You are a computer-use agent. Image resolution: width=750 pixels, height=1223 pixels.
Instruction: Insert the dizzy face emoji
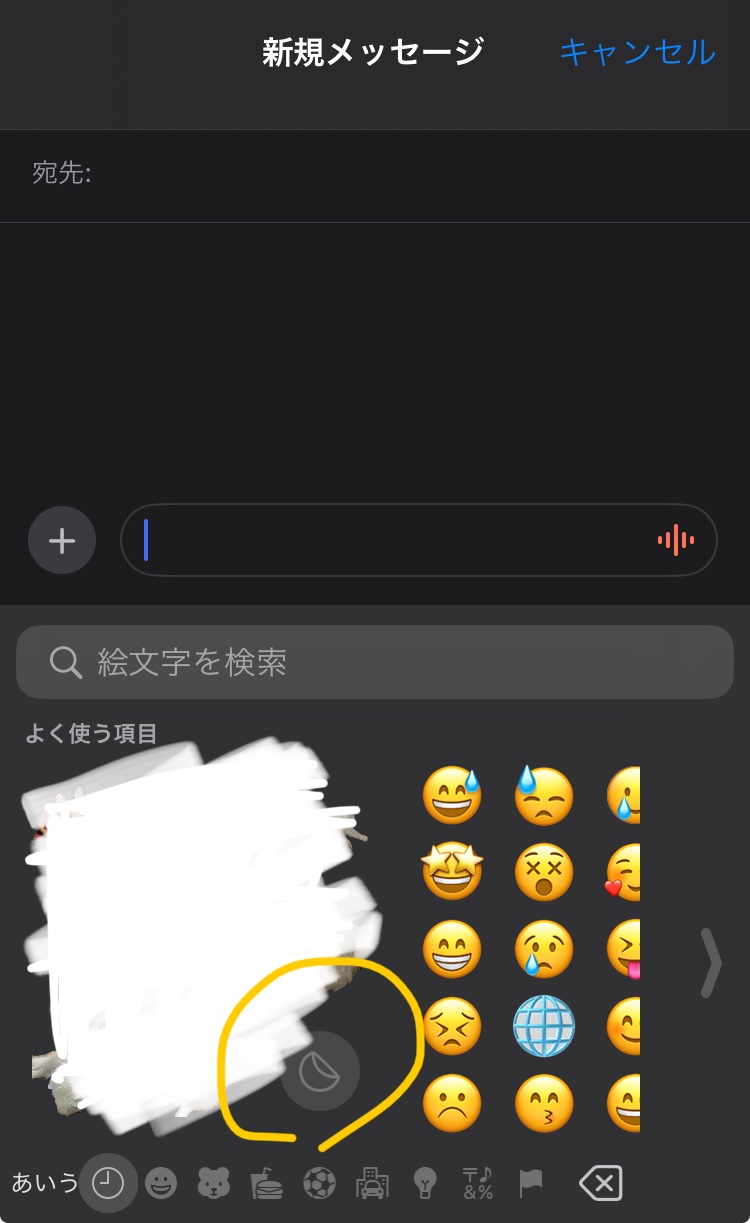[544, 871]
